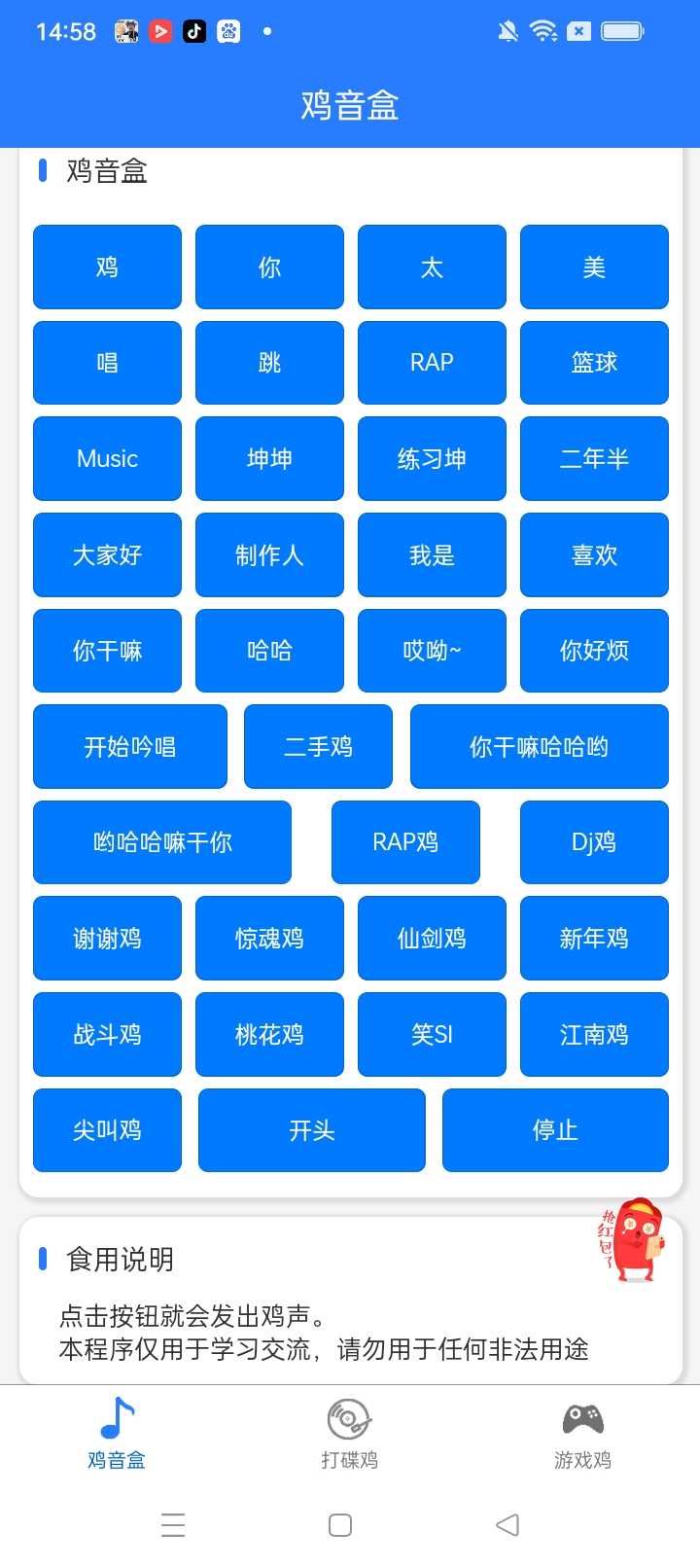
Task: Play the 开始吟唱 clip
Action: [x=129, y=746]
